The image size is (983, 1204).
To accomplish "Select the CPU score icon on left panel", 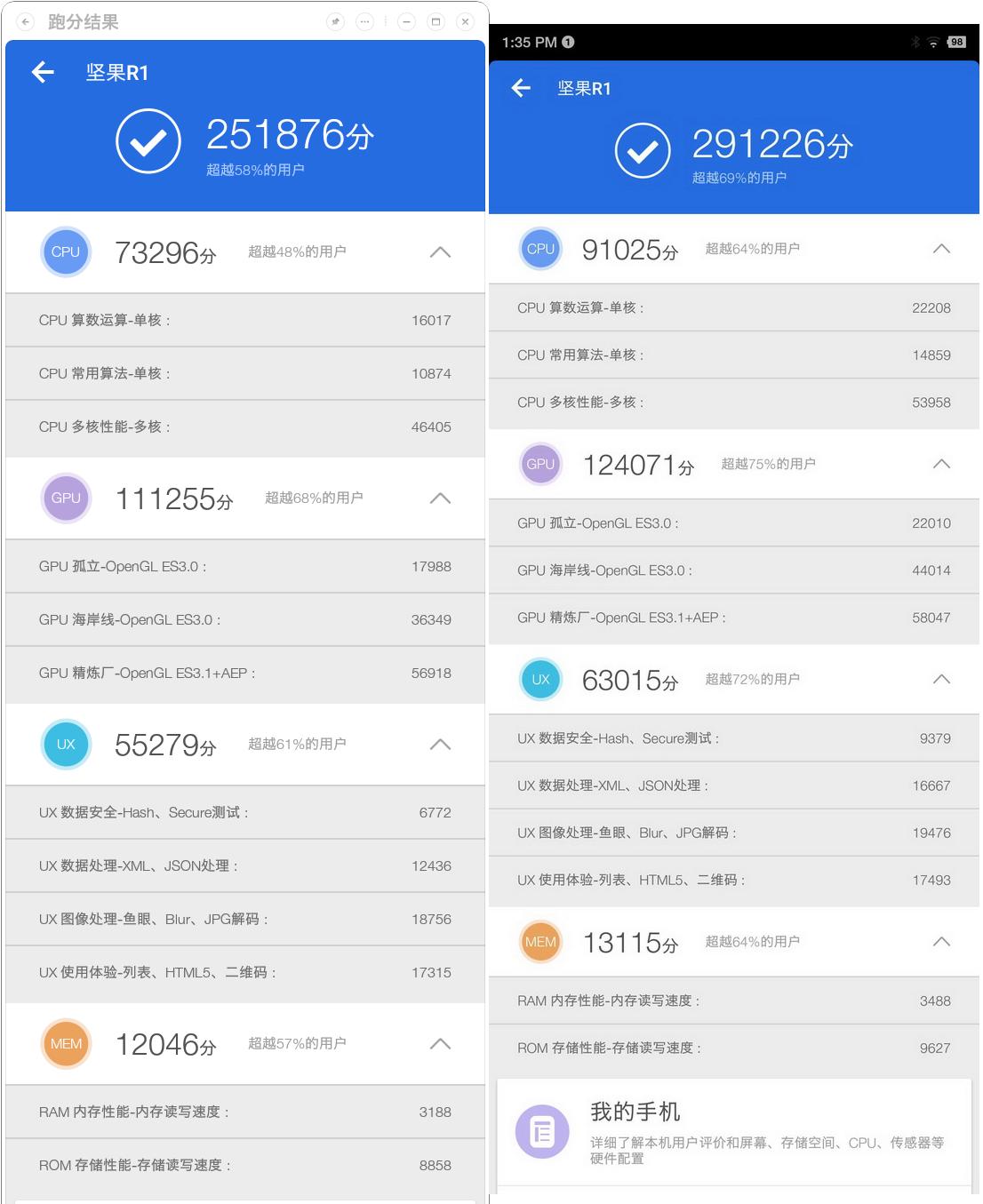I will [65, 251].
